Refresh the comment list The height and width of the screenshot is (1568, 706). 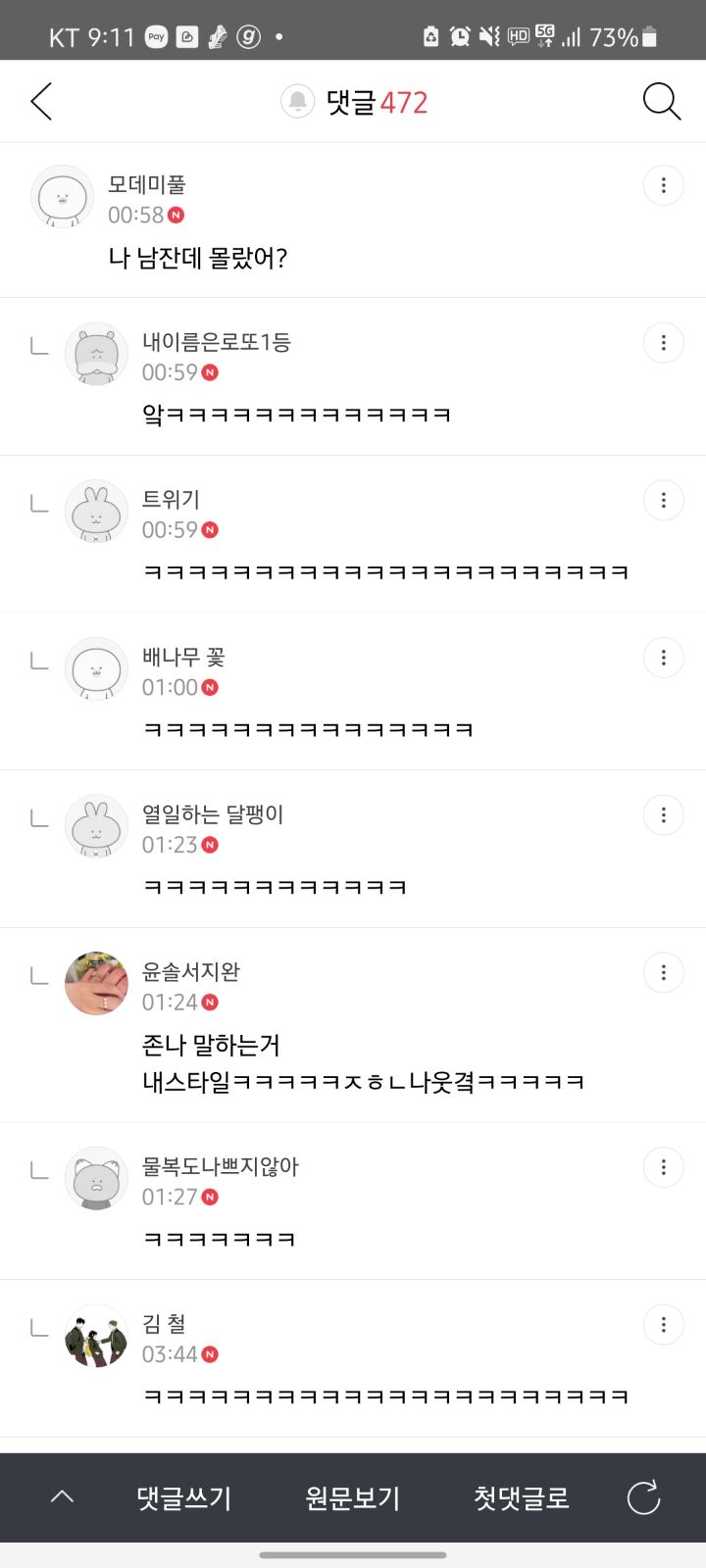[643, 1497]
